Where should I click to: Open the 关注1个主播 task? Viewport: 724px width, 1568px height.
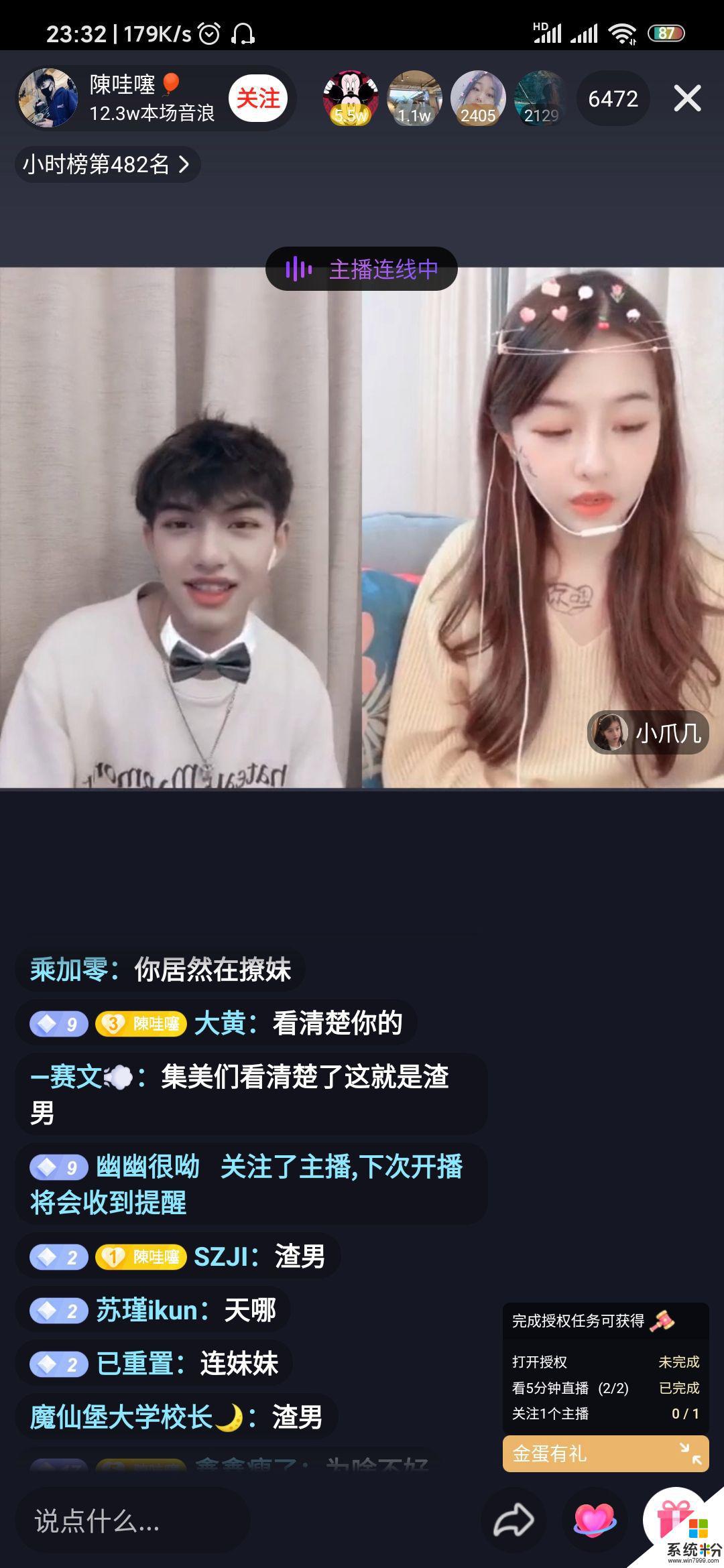[x=605, y=1414]
